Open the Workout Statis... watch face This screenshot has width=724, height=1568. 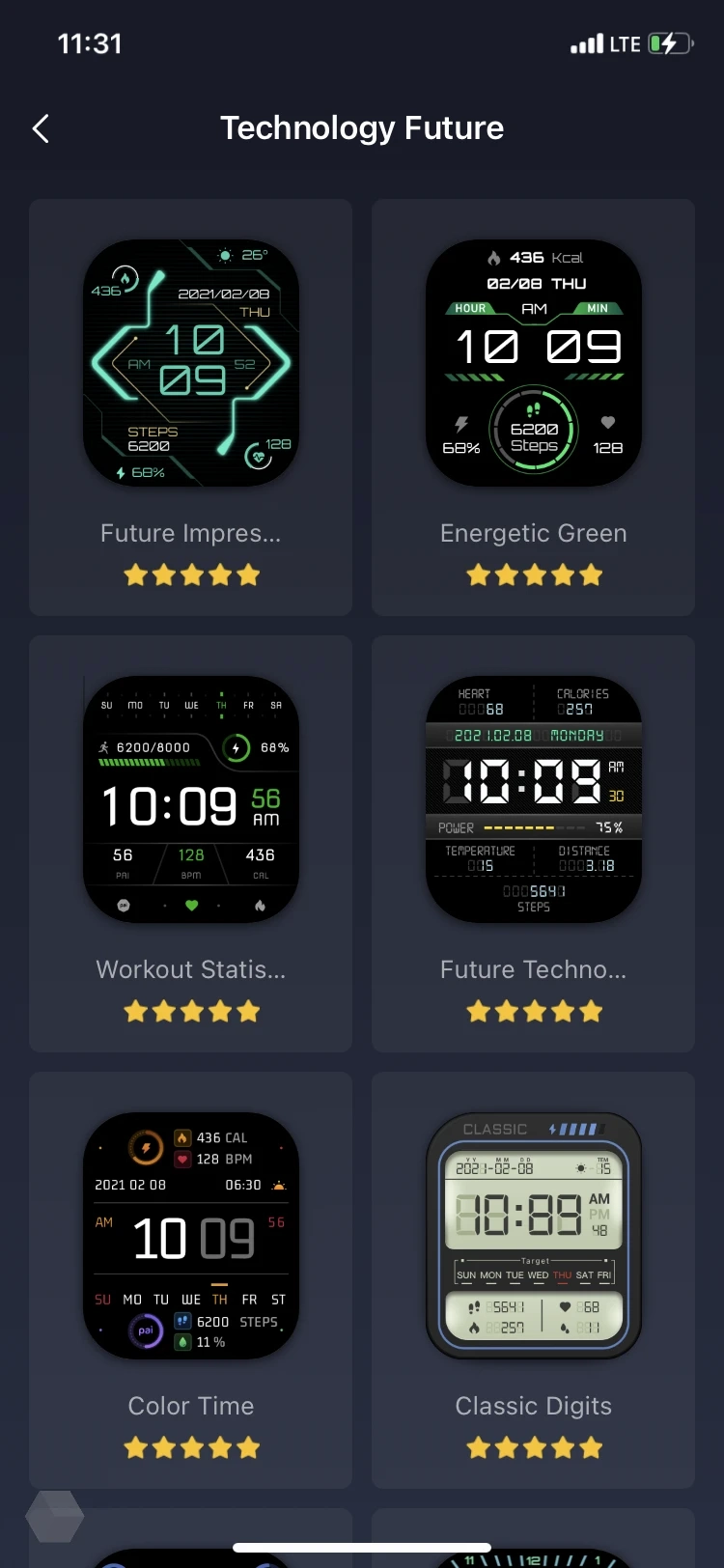[191, 800]
